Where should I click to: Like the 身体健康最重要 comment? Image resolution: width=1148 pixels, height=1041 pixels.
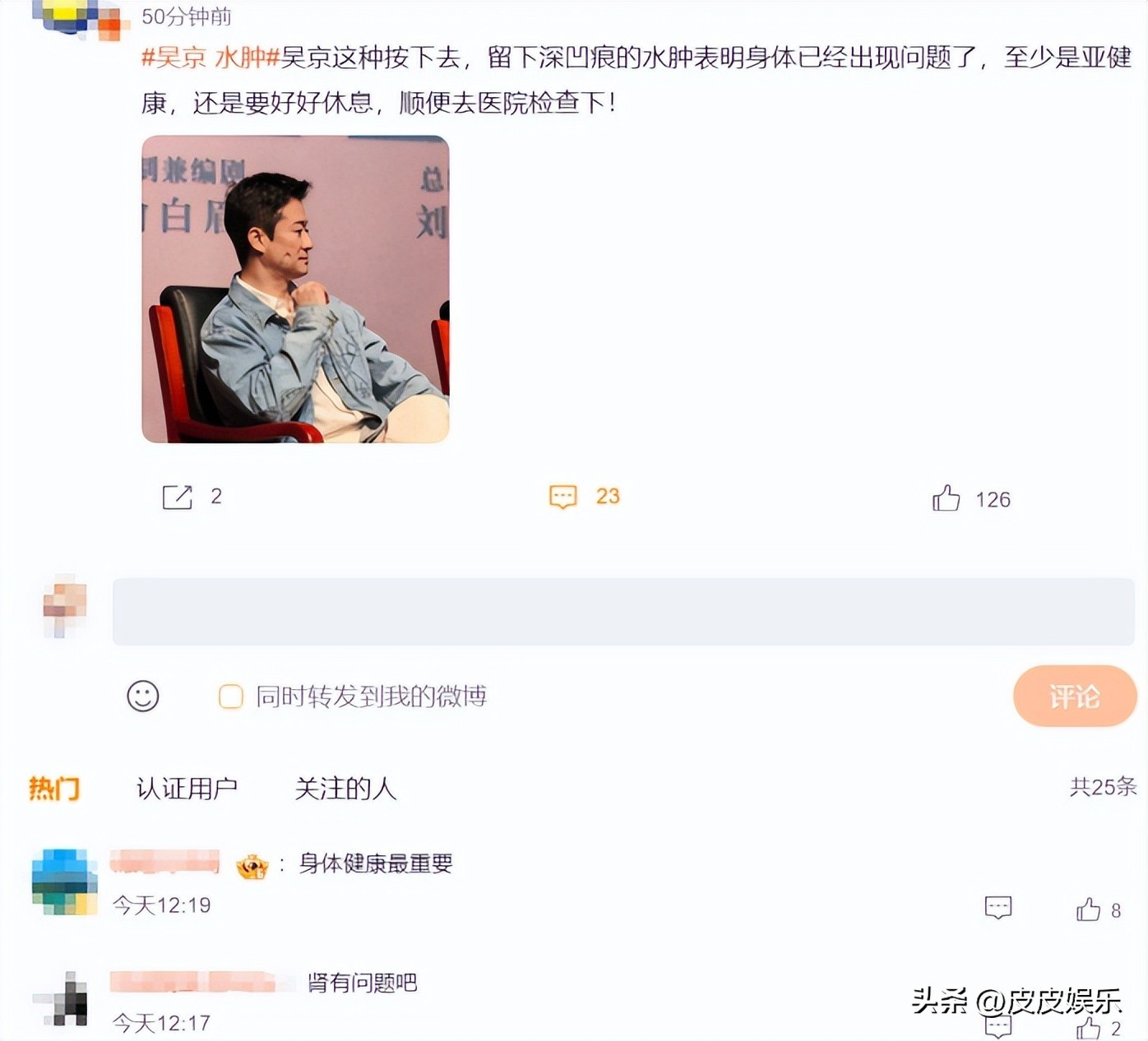pyautogui.click(x=1088, y=909)
